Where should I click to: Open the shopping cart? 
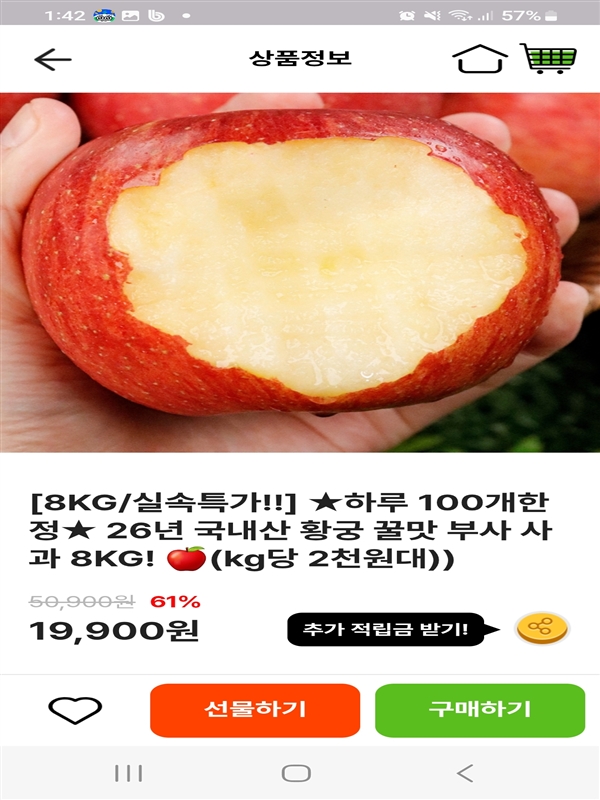coord(548,58)
